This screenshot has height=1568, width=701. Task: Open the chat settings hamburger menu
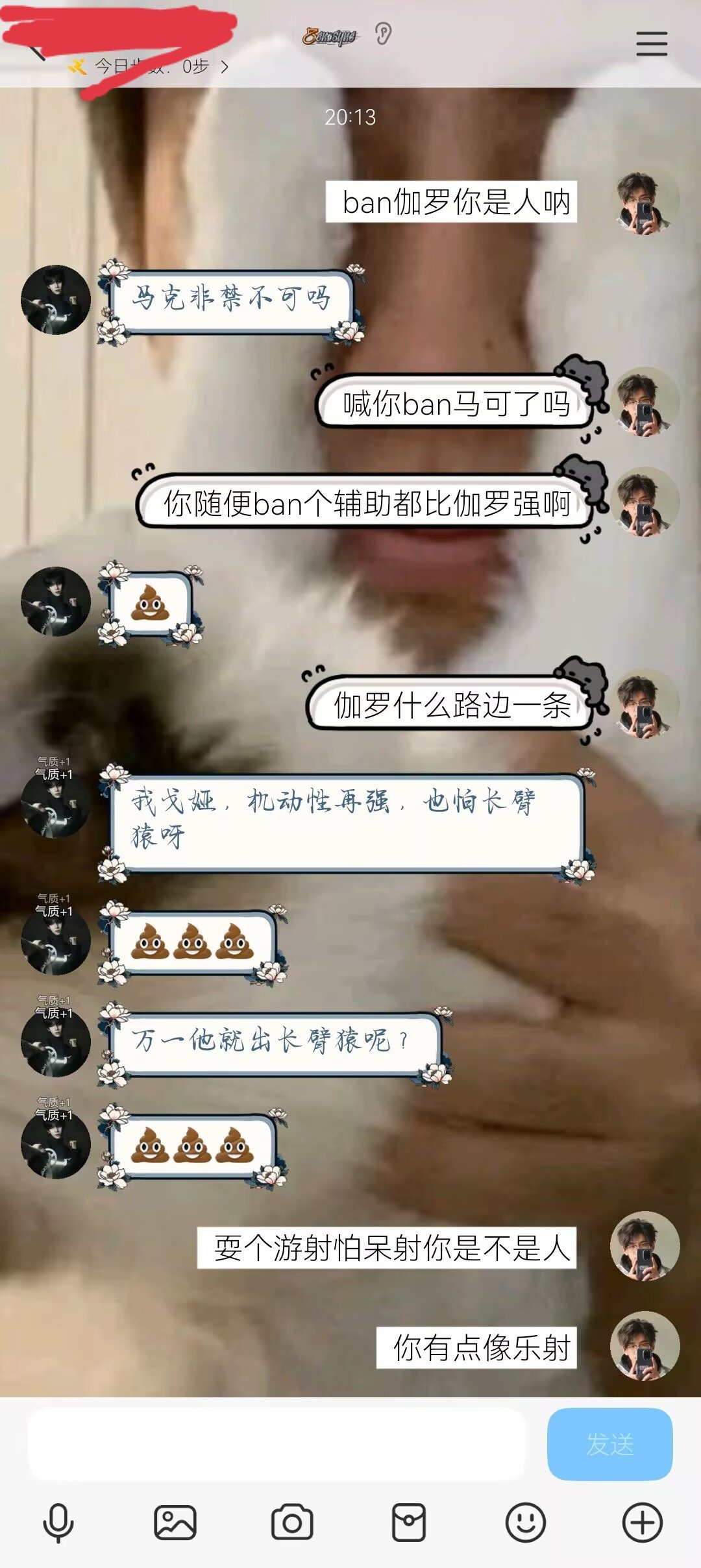[x=652, y=43]
